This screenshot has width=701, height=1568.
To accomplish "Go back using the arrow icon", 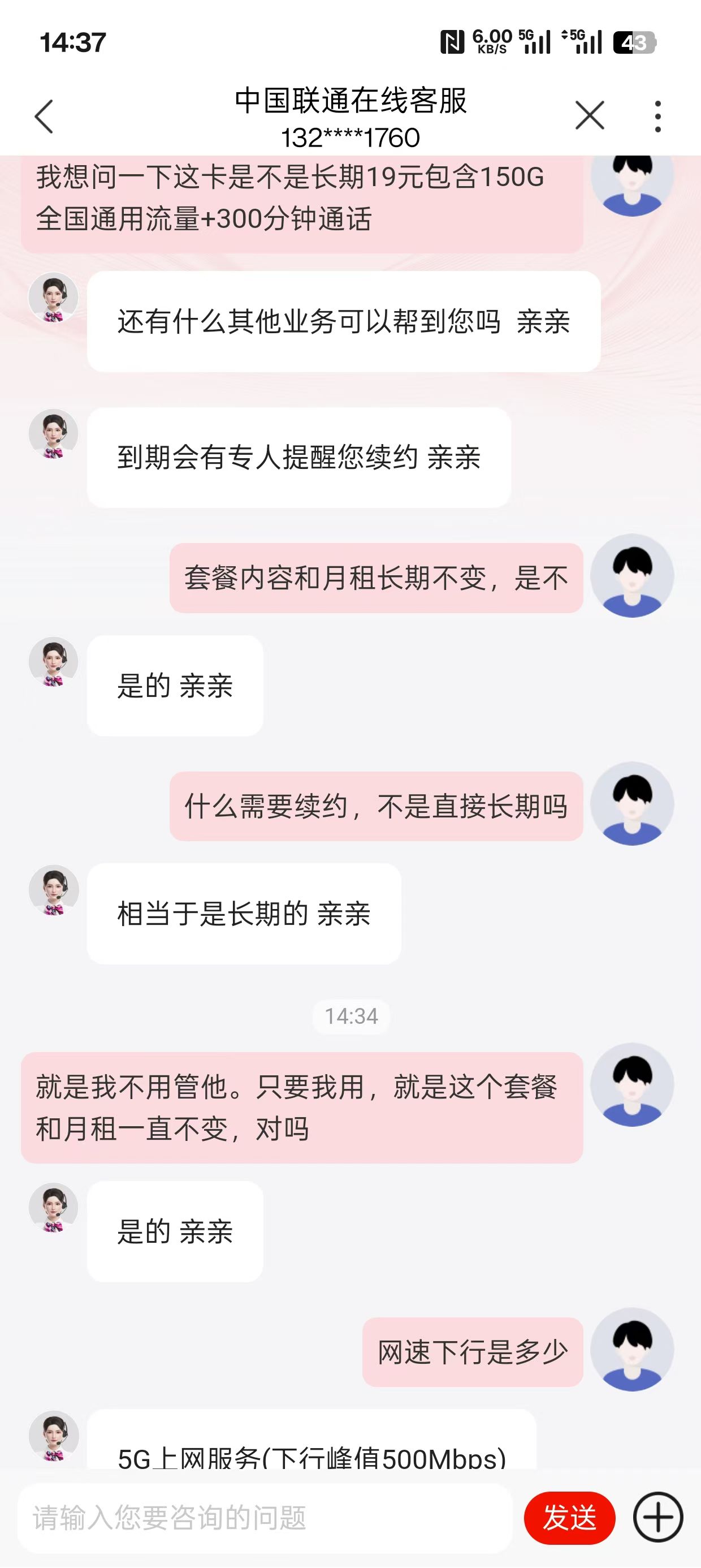I will pyautogui.click(x=44, y=117).
